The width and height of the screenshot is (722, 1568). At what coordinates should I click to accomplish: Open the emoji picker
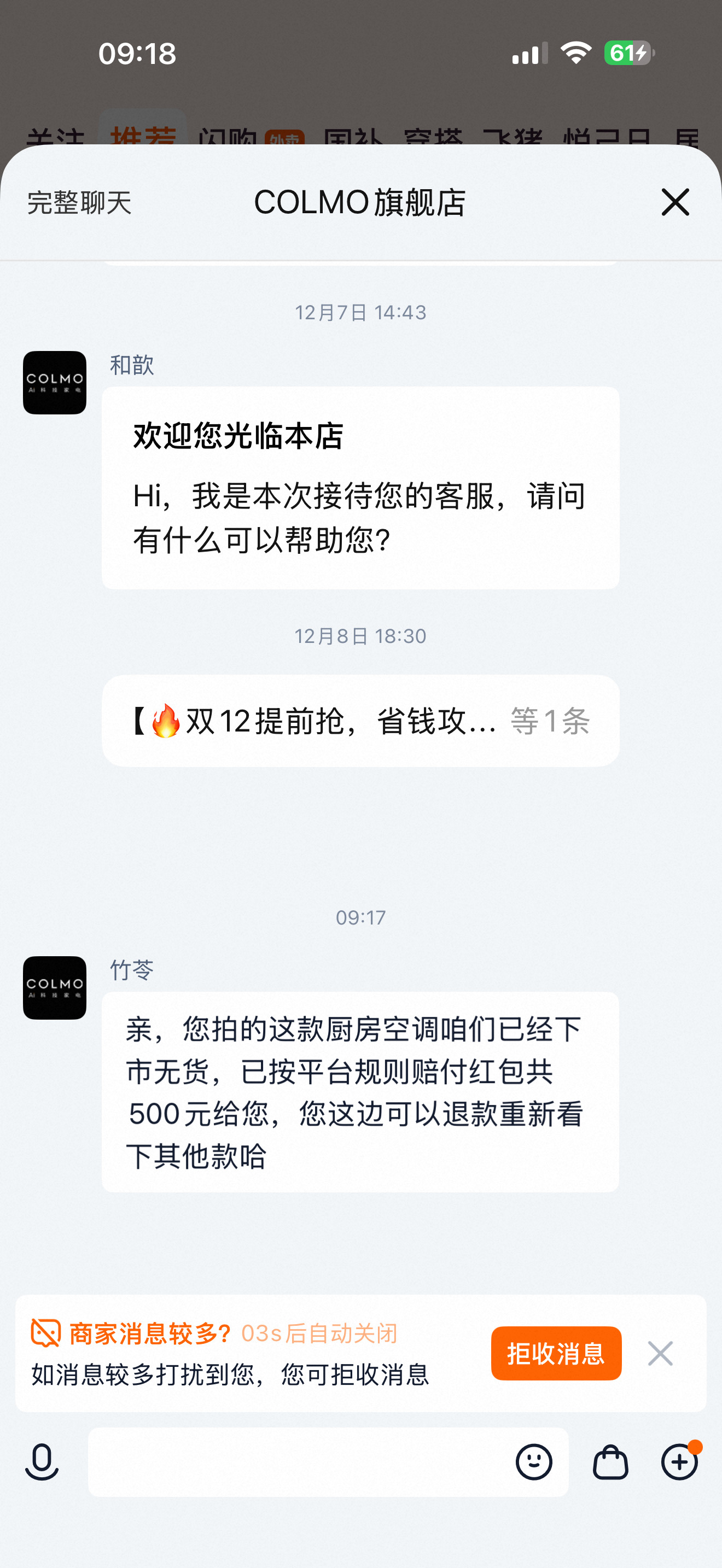point(534,1464)
